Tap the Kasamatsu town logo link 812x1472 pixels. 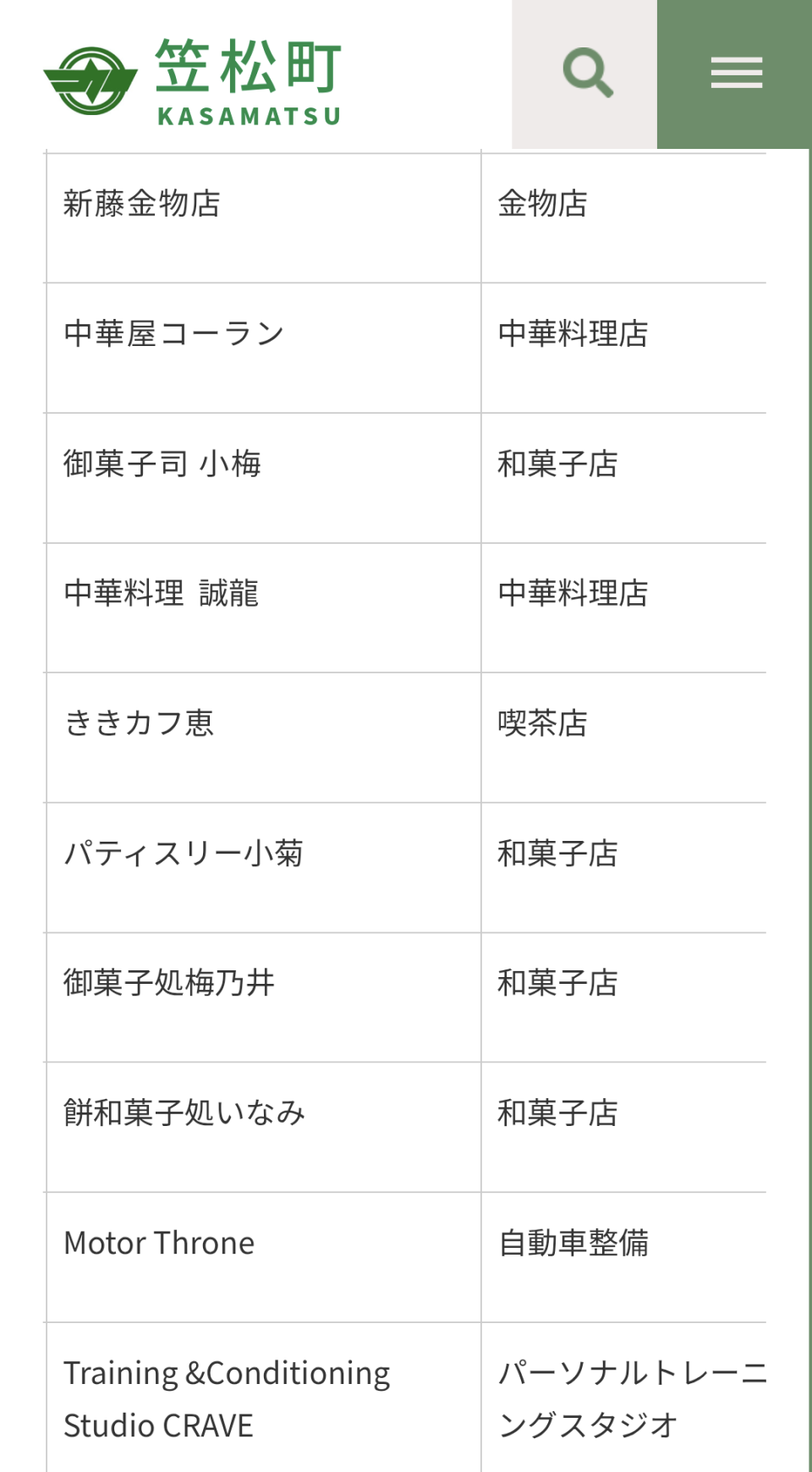(x=193, y=82)
